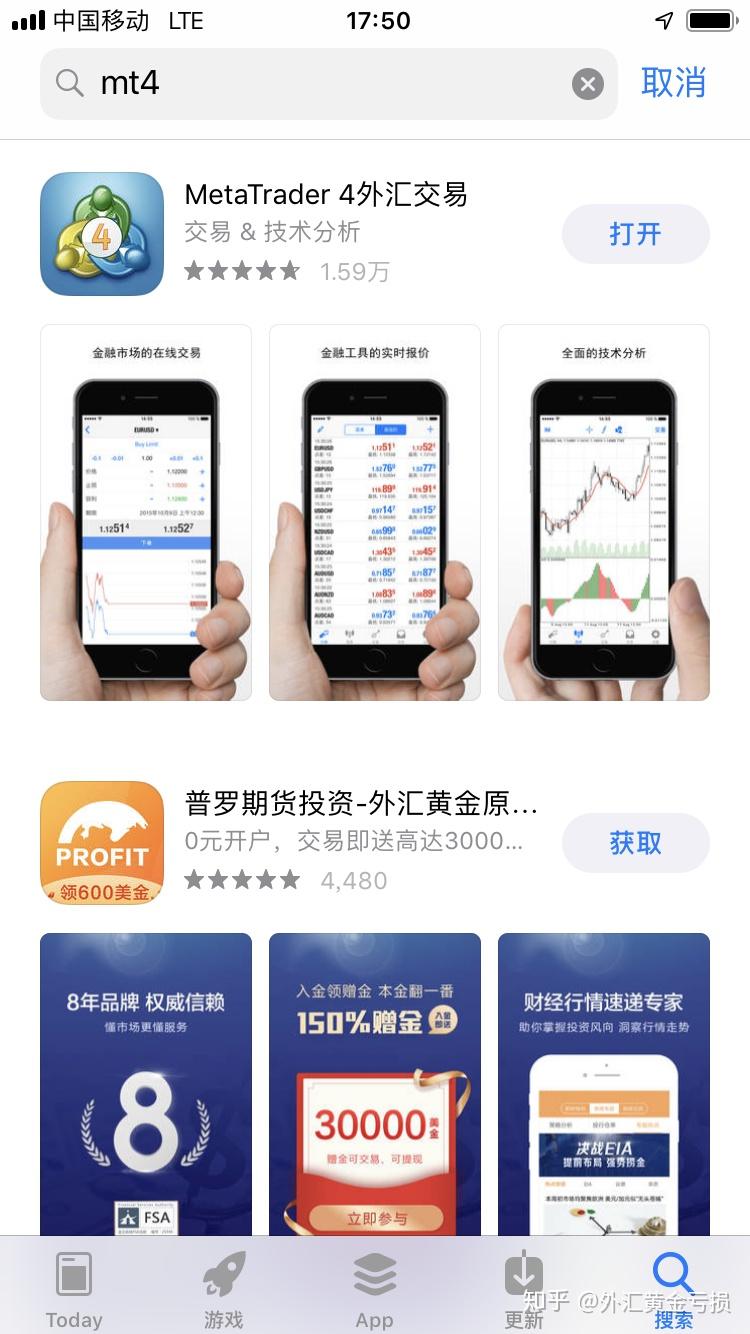Clear the search text
This screenshot has width=750, height=1334.
588,84
